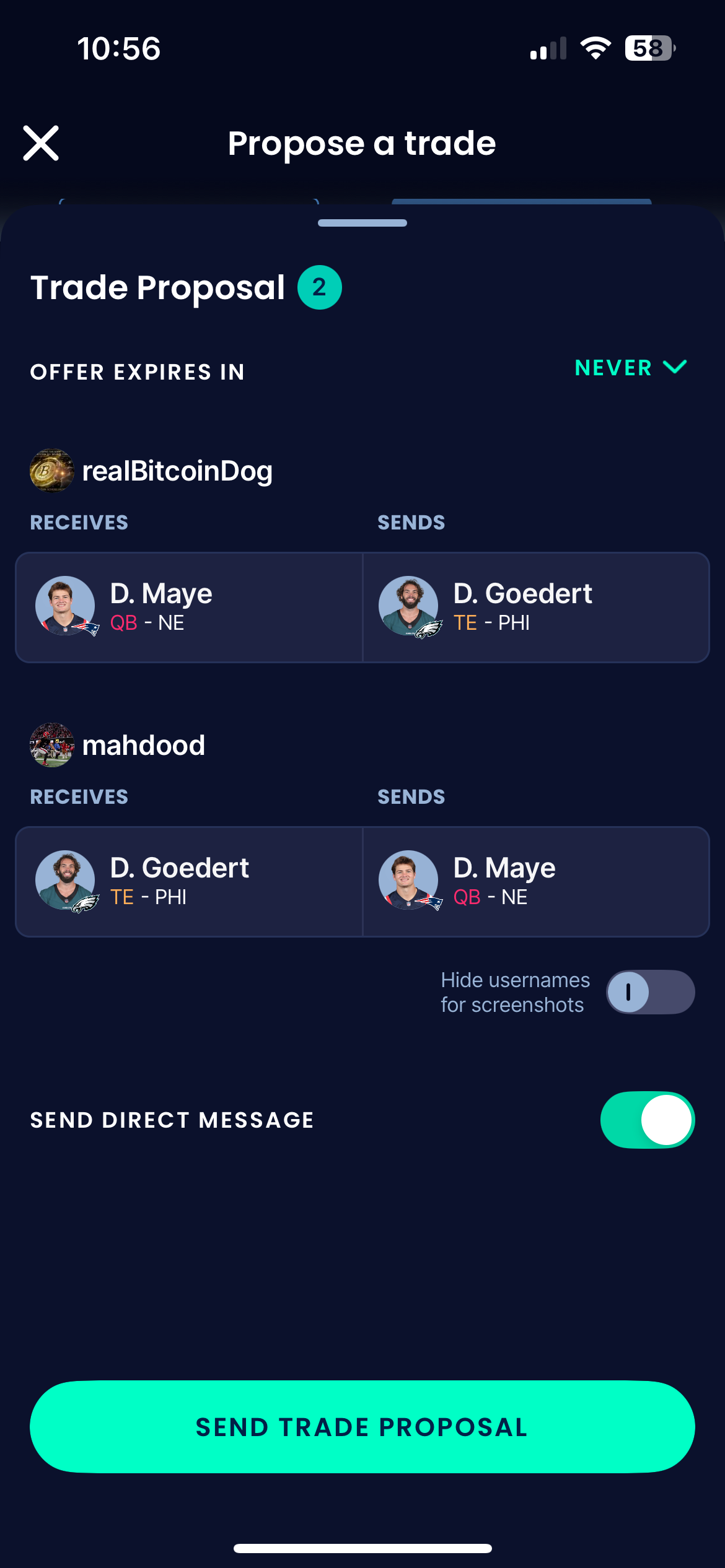
Task: Toggle Hide usernames for screenshots
Action: pos(650,992)
